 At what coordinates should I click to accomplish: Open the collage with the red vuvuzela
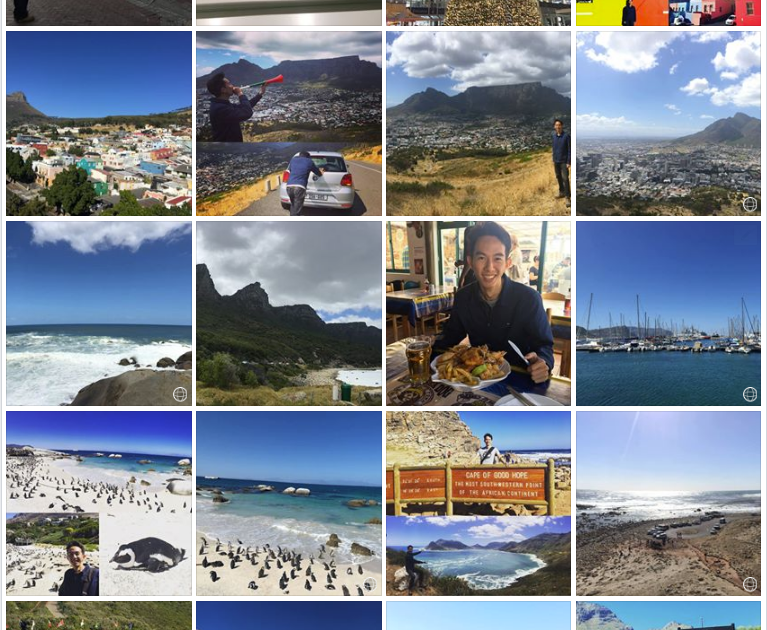pyautogui.click(x=288, y=123)
